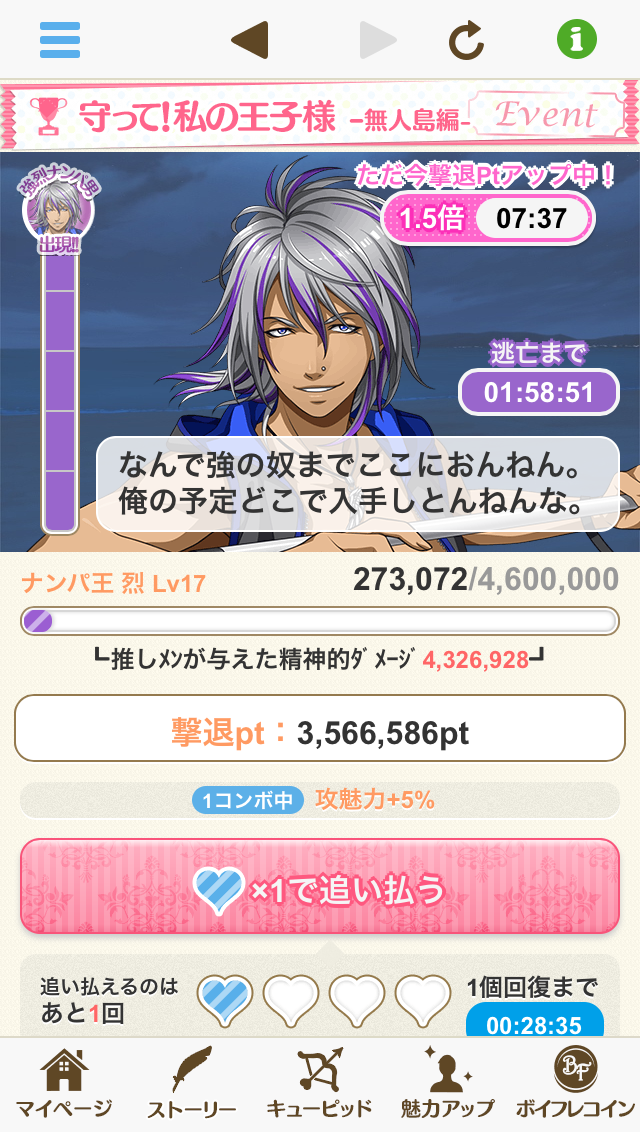Reload the page
Viewport: 640px width, 1136px height.
pos(466,40)
